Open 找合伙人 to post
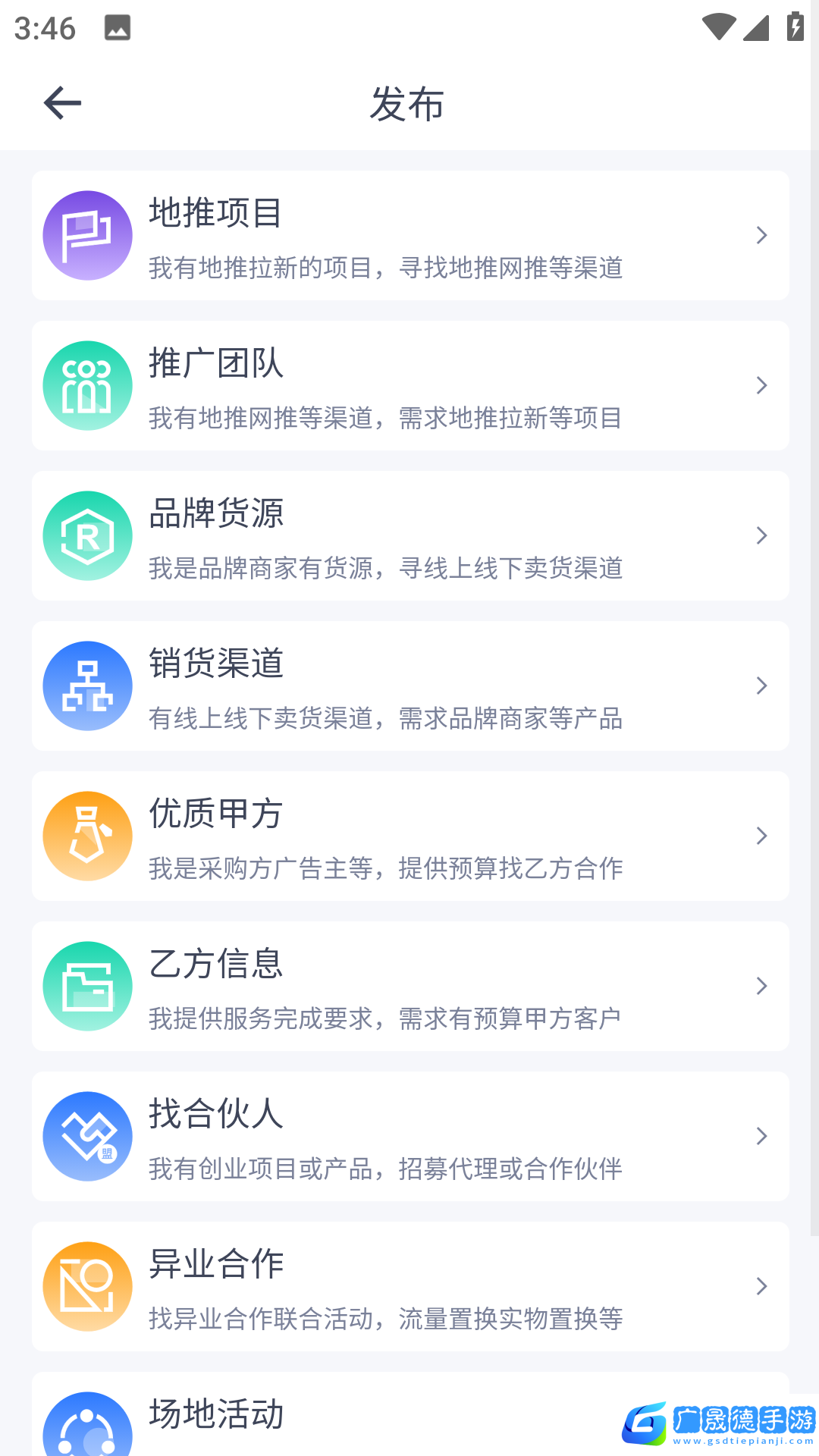This screenshot has height=1456, width=819. [409, 1137]
